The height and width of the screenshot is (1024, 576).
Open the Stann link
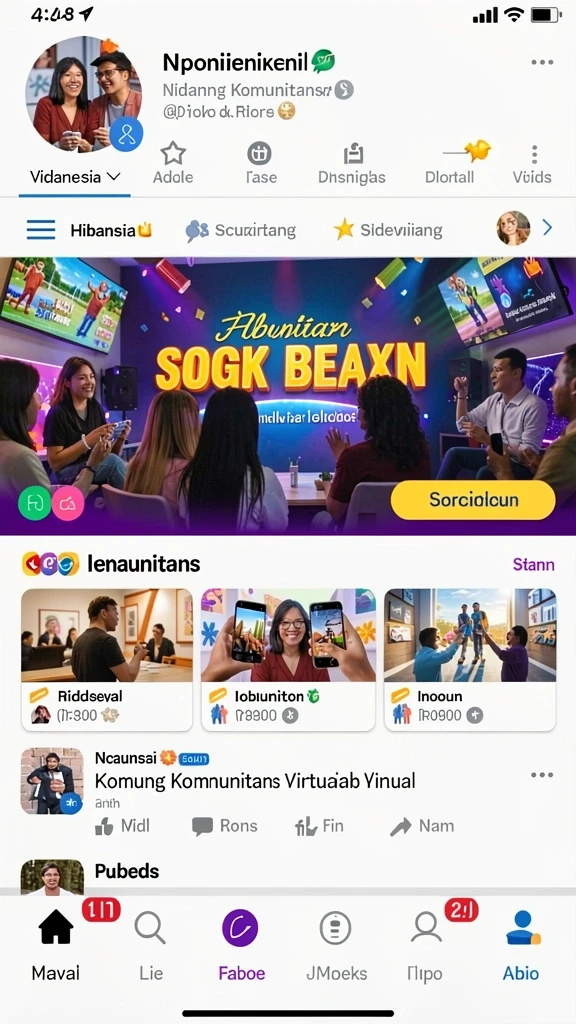(534, 564)
